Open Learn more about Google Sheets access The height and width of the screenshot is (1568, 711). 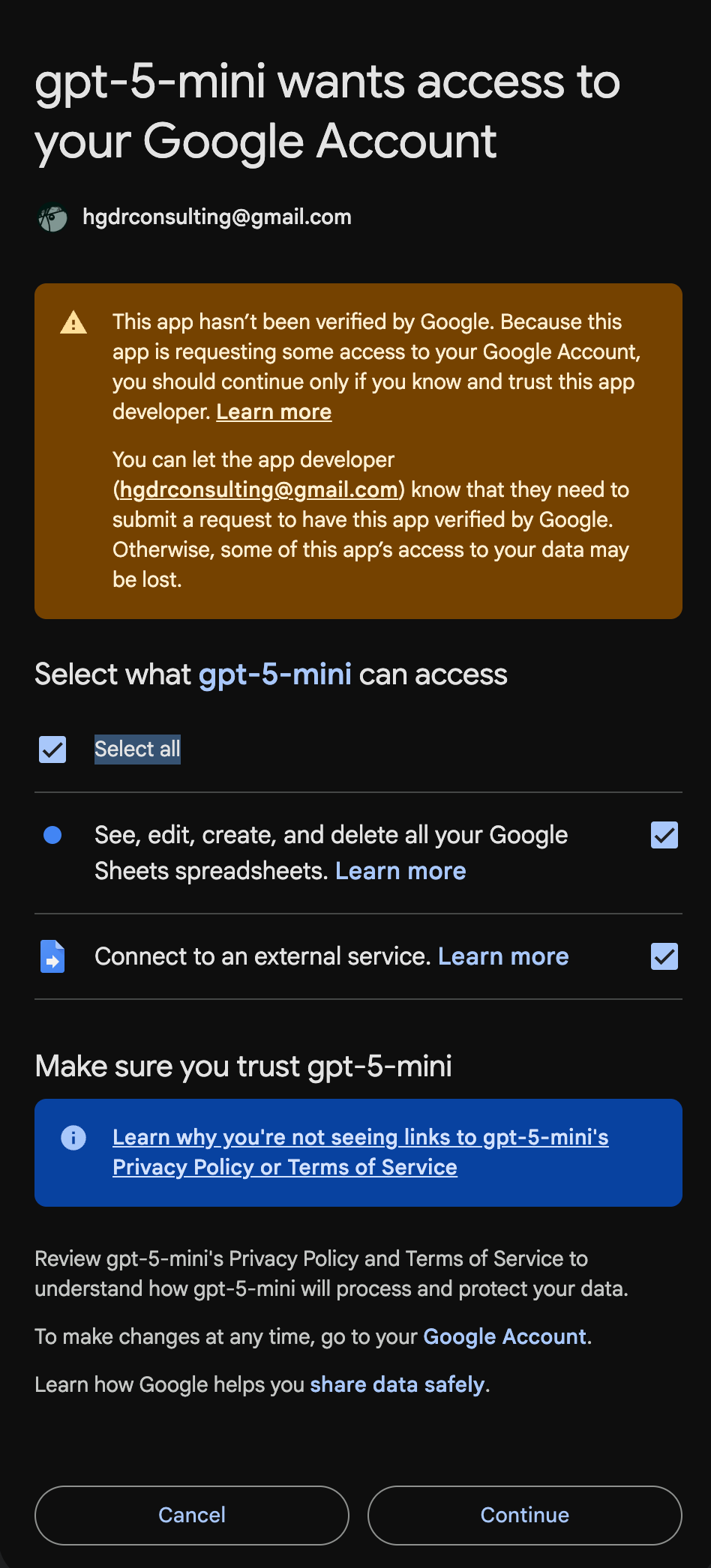(400, 871)
